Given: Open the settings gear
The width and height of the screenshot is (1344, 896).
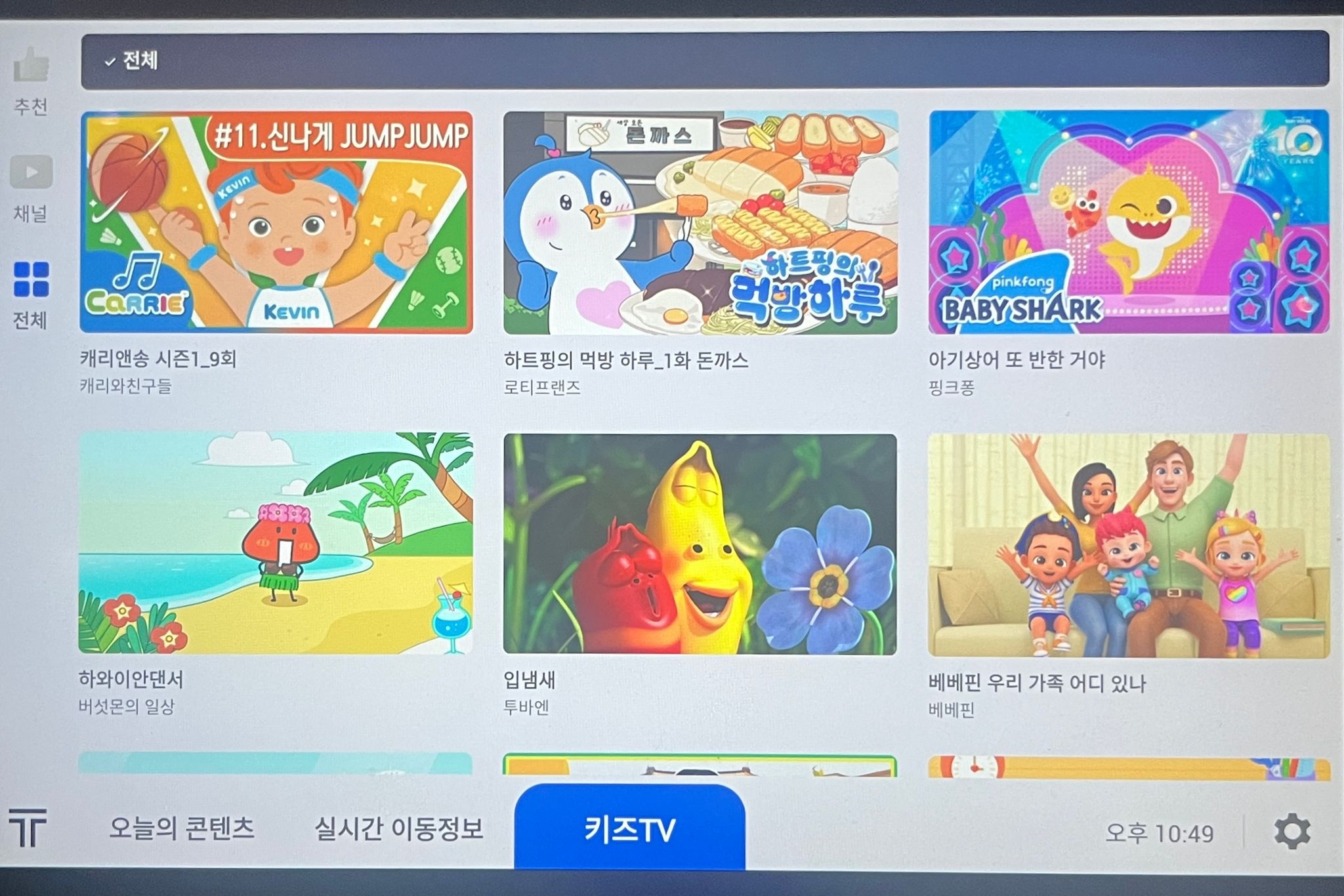Looking at the screenshot, I should (x=1291, y=831).
